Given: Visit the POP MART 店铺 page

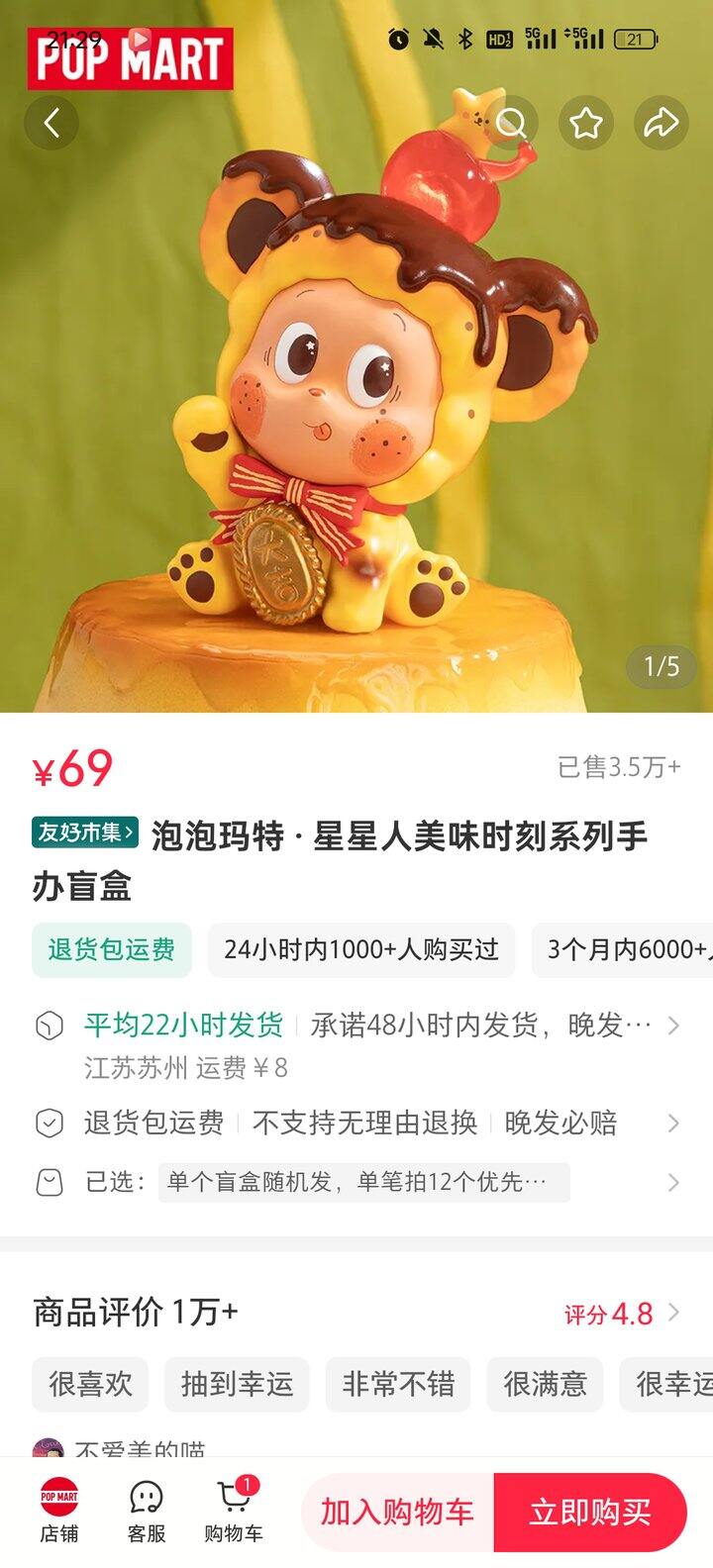Looking at the screenshot, I should click(x=59, y=1512).
